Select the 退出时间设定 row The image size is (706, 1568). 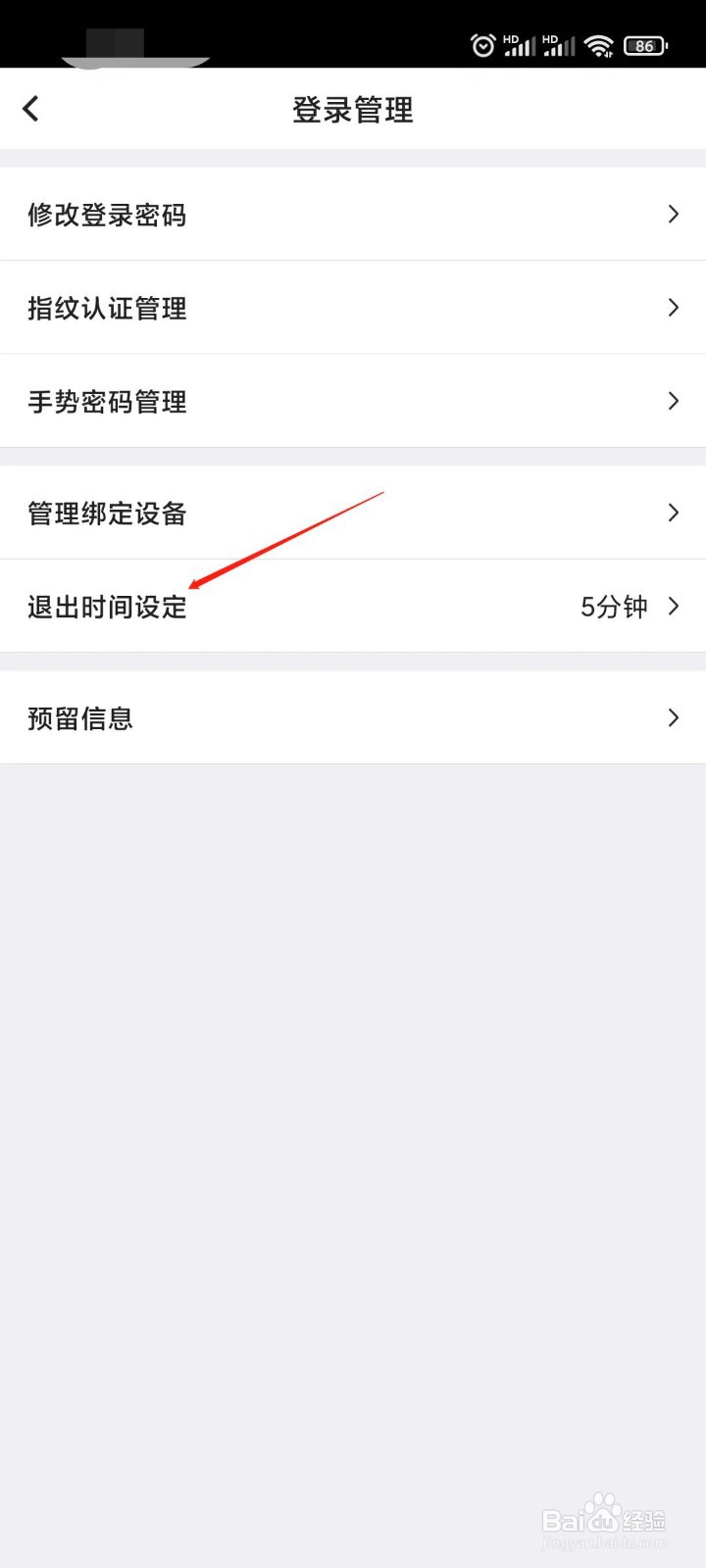(x=107, y=607)
